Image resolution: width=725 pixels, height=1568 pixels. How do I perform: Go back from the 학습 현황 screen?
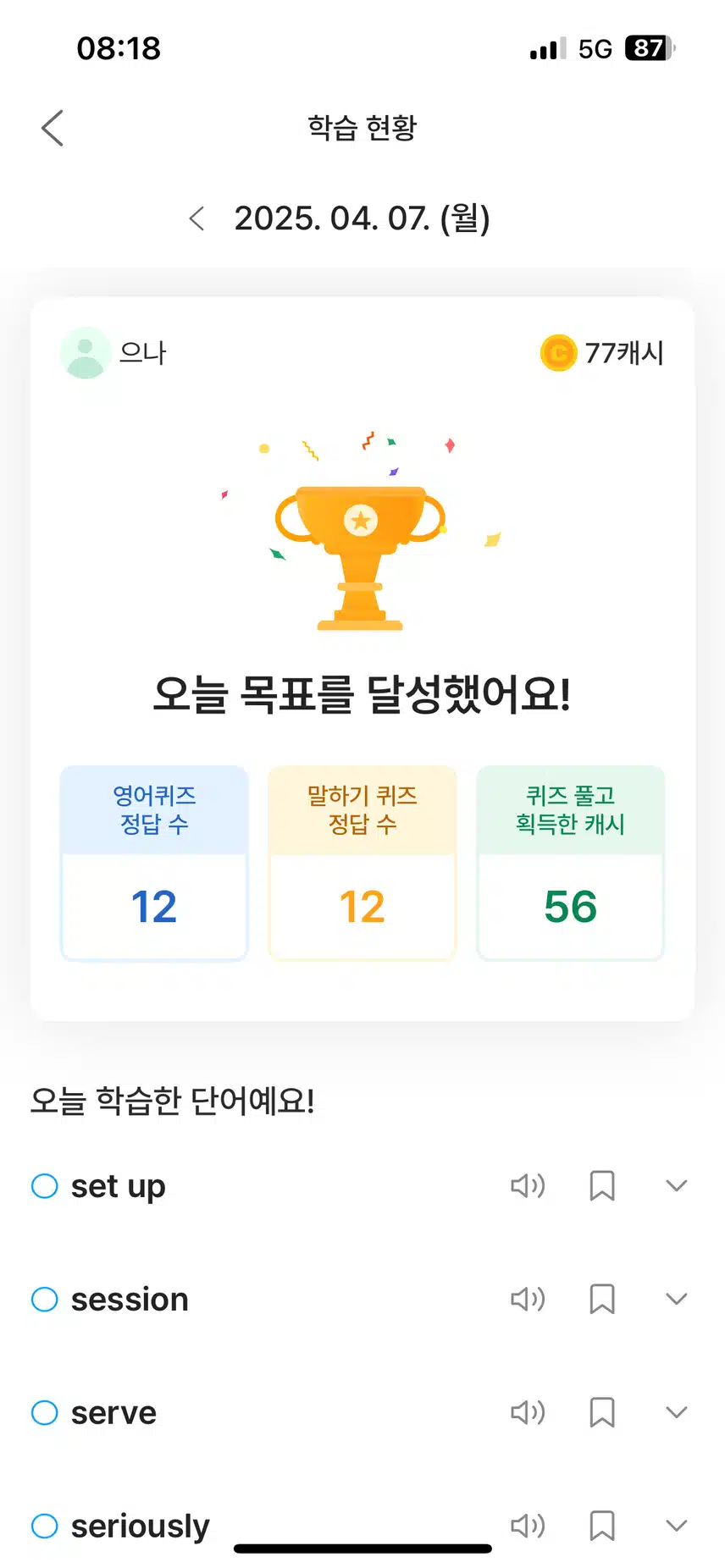pos(53,129)
